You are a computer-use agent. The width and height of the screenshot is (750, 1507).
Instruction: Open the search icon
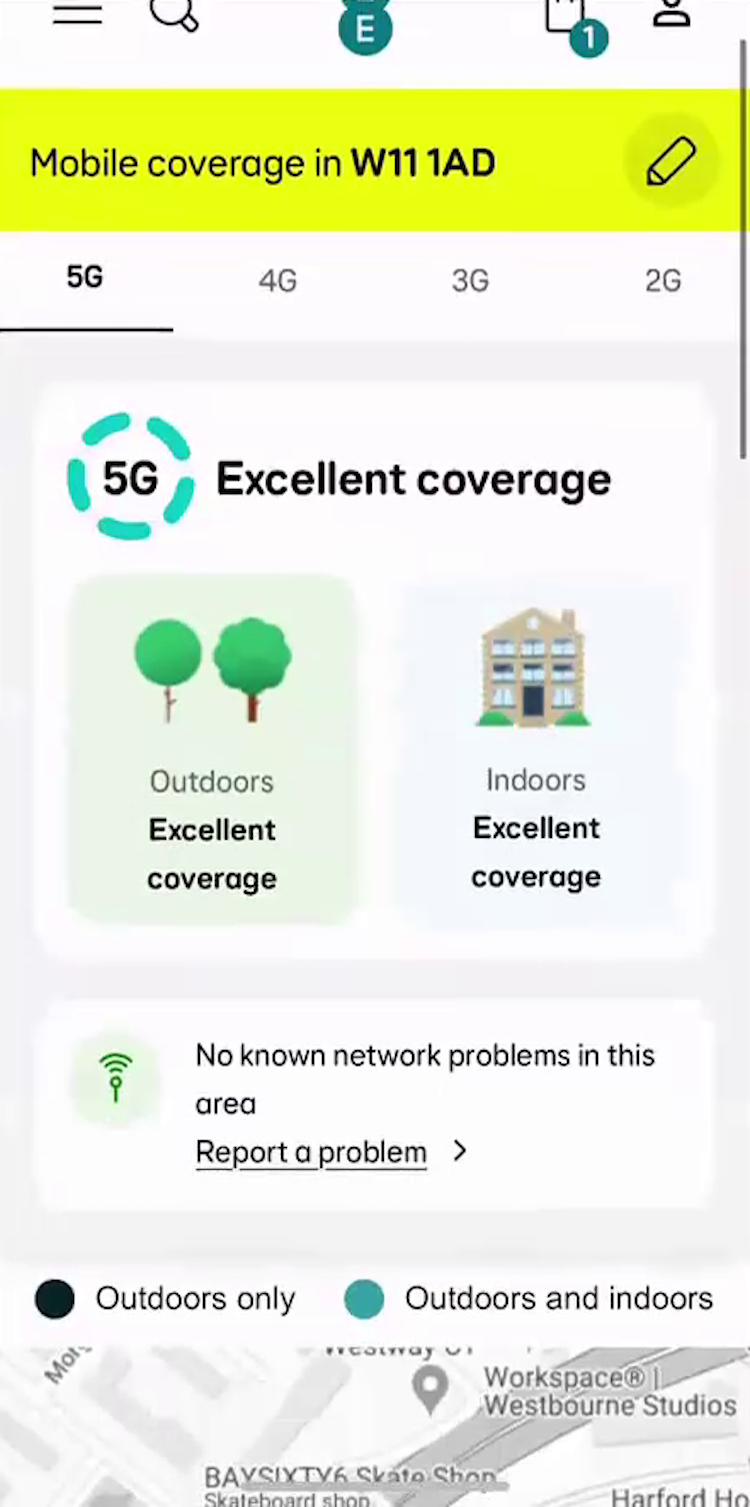(174, 14)
